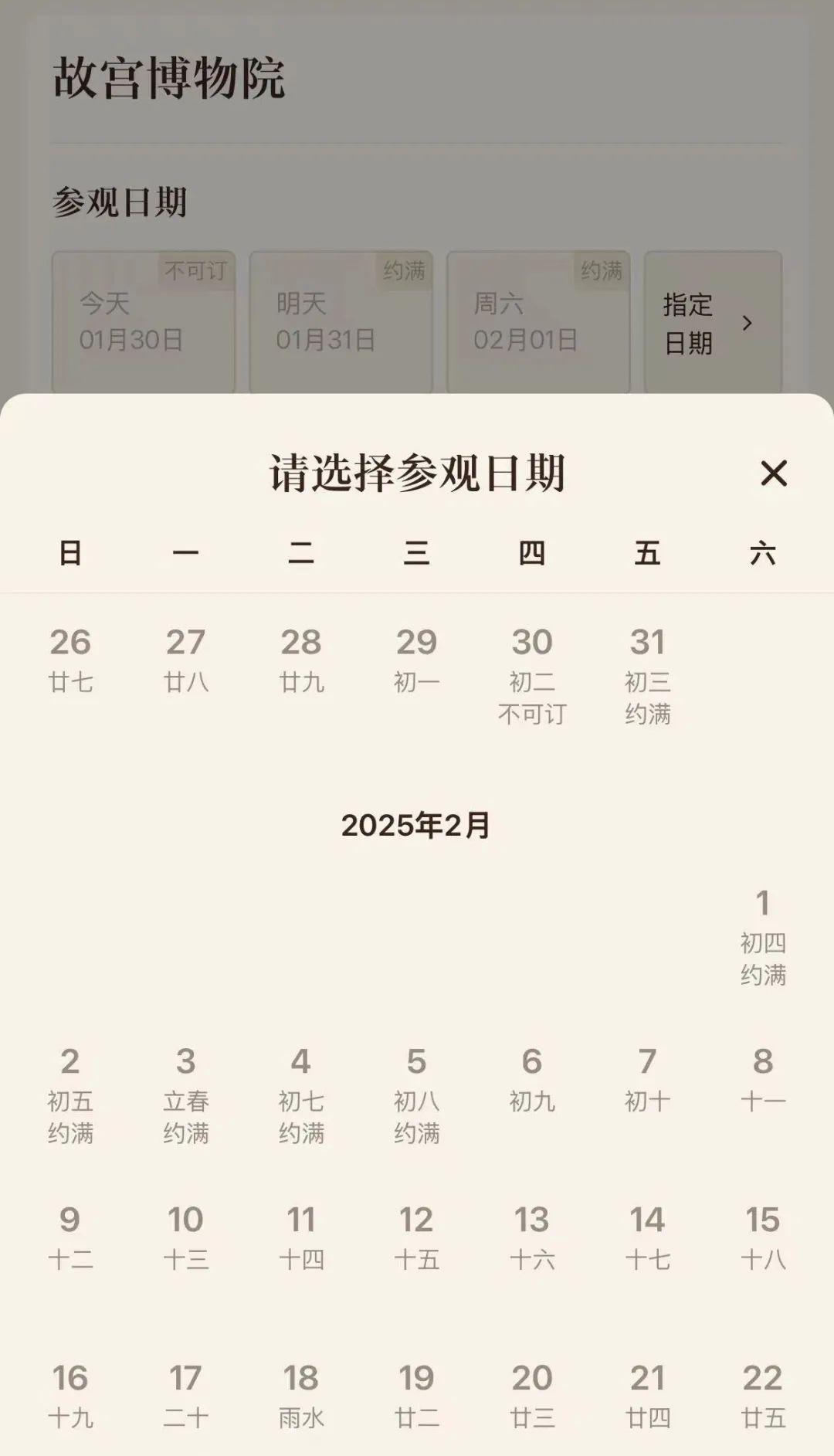Pick February 8 on the calendar

(x=763, y=1078)
